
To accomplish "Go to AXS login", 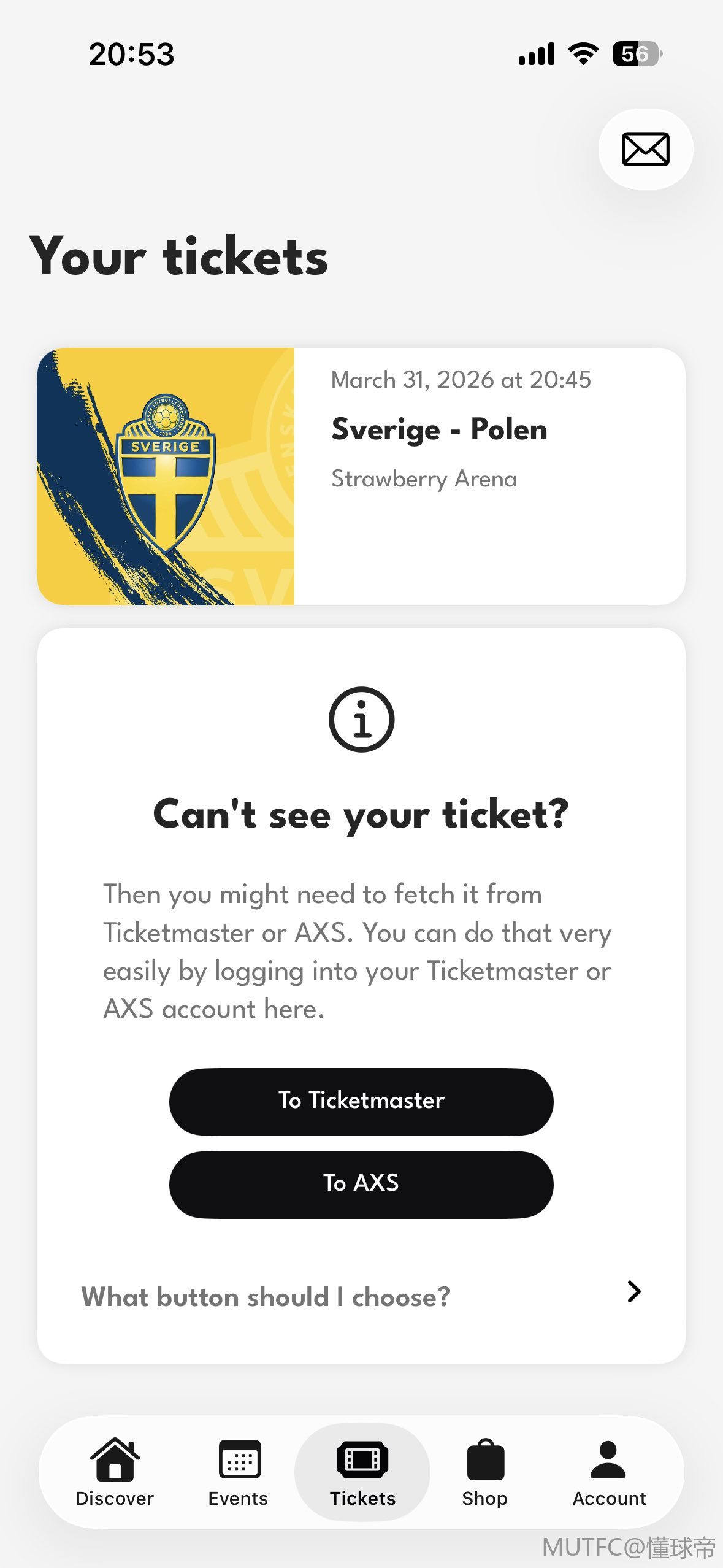I will point(361,1184).
